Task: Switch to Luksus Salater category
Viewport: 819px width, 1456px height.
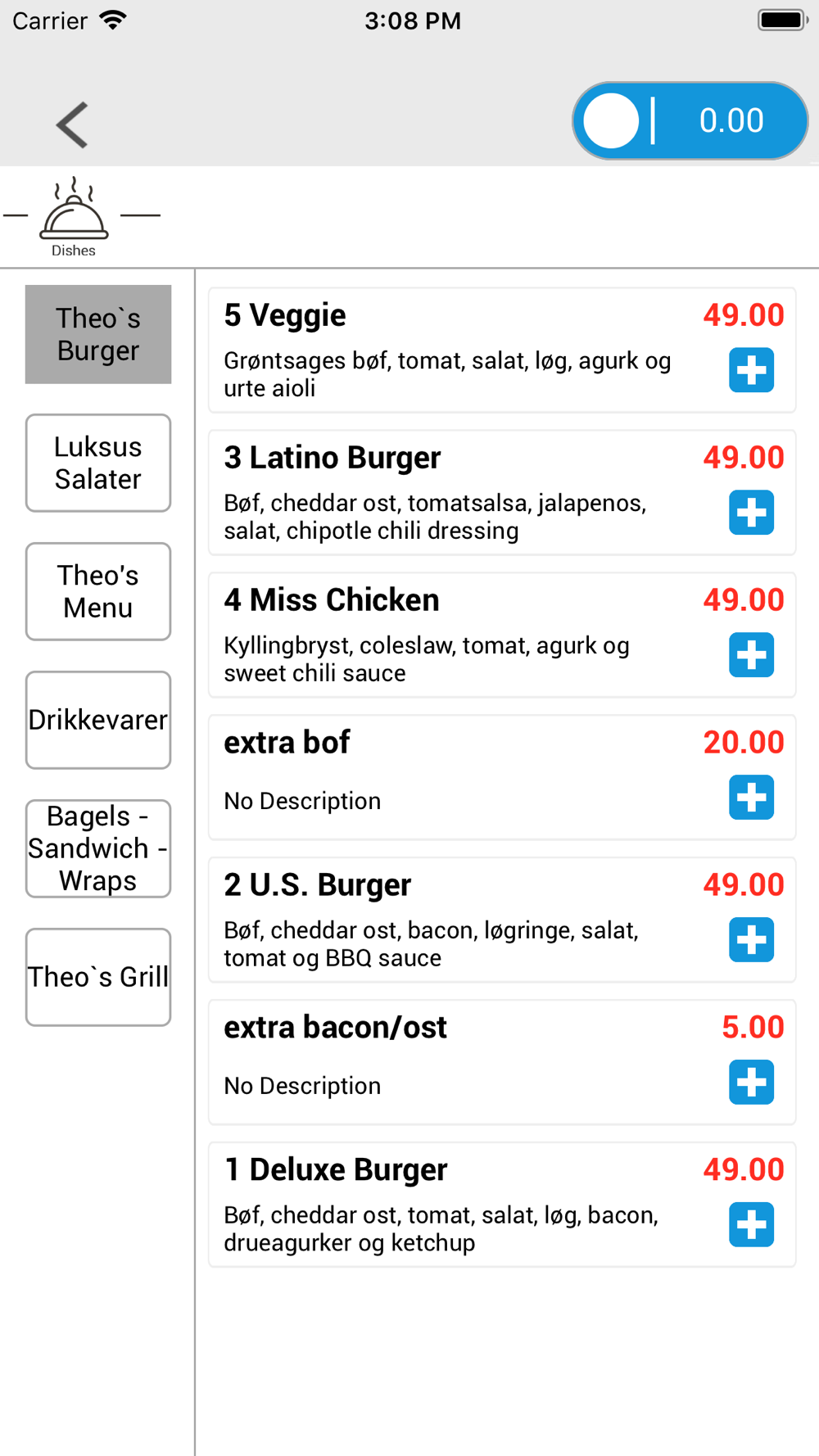Action: 98,463
